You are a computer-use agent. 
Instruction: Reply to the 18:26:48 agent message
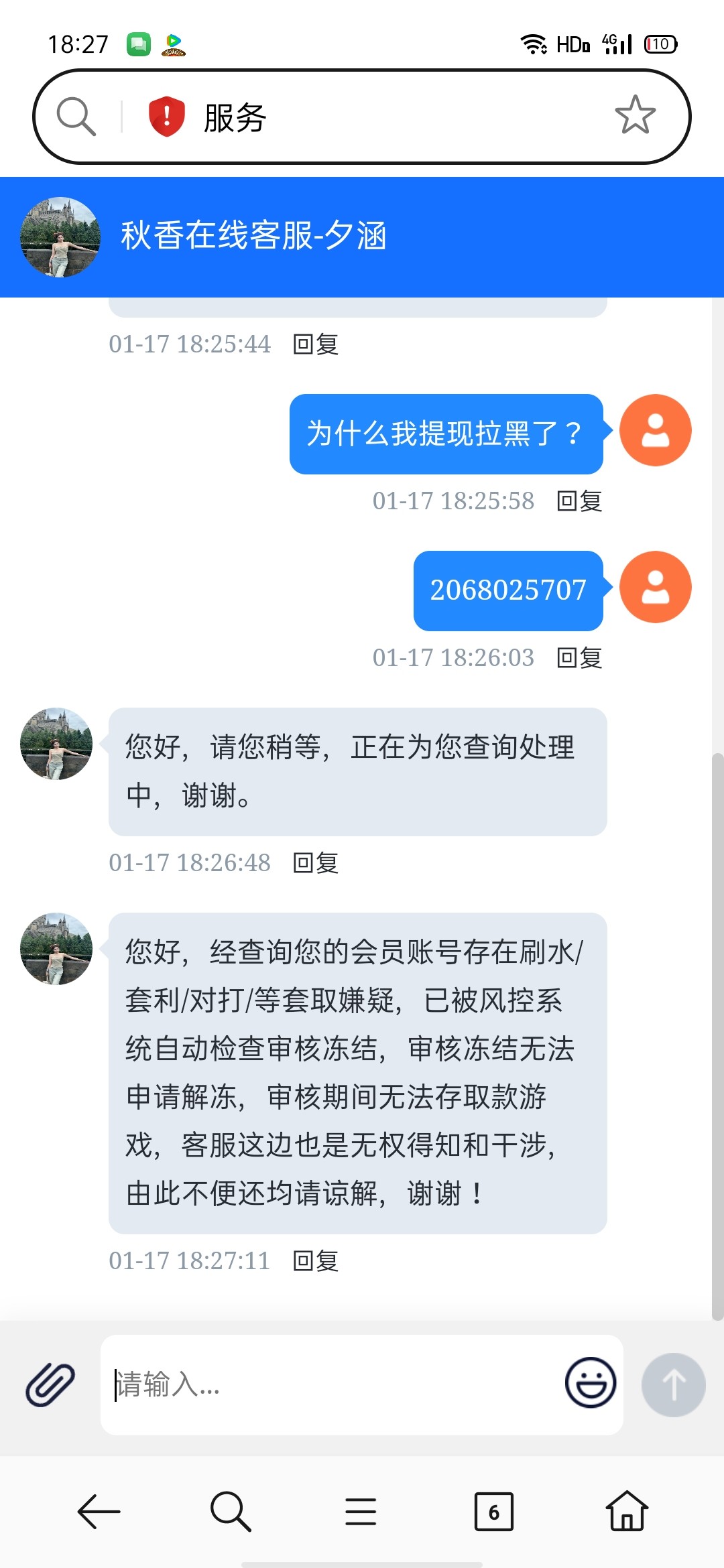point(316,863)
